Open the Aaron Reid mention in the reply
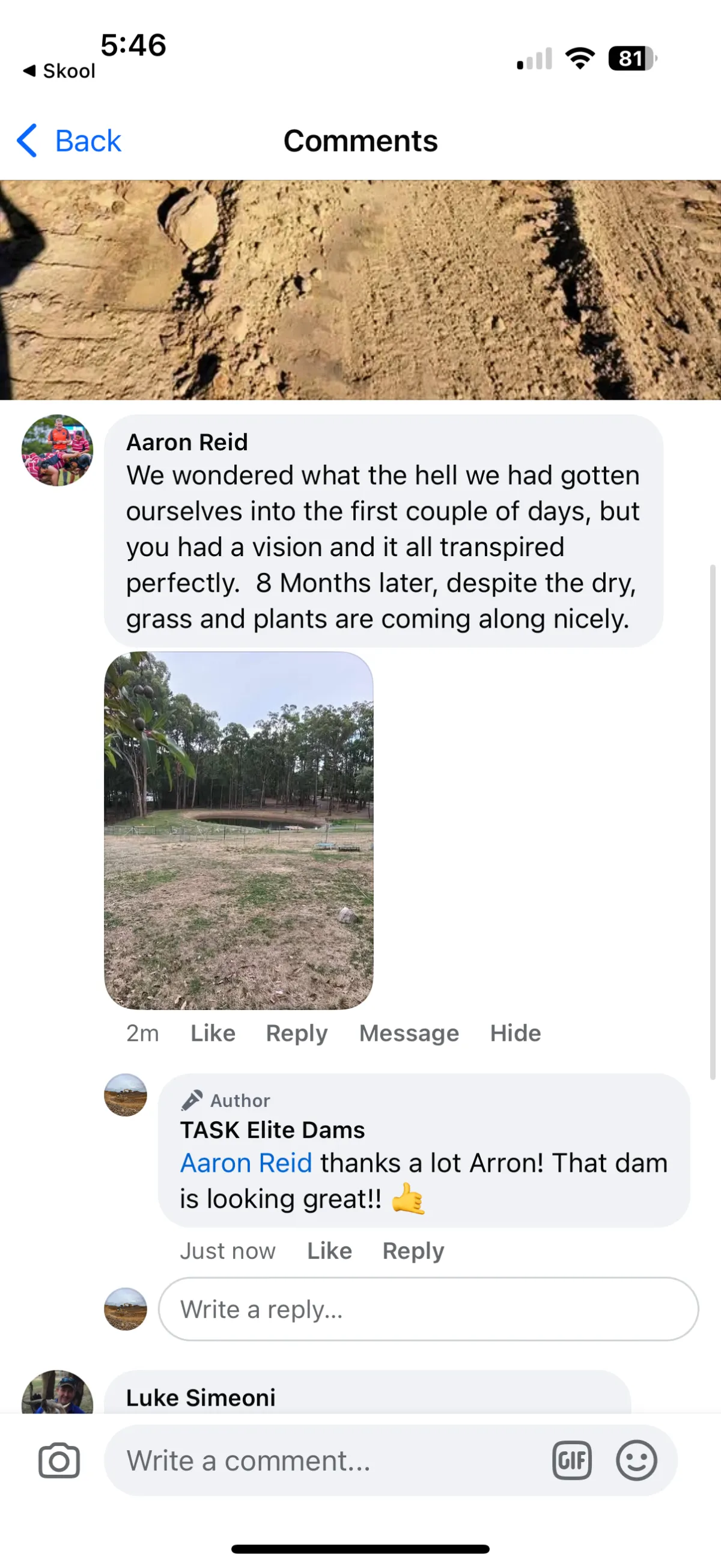Screen dimensions: 721x1568 tap(246, 1163)
